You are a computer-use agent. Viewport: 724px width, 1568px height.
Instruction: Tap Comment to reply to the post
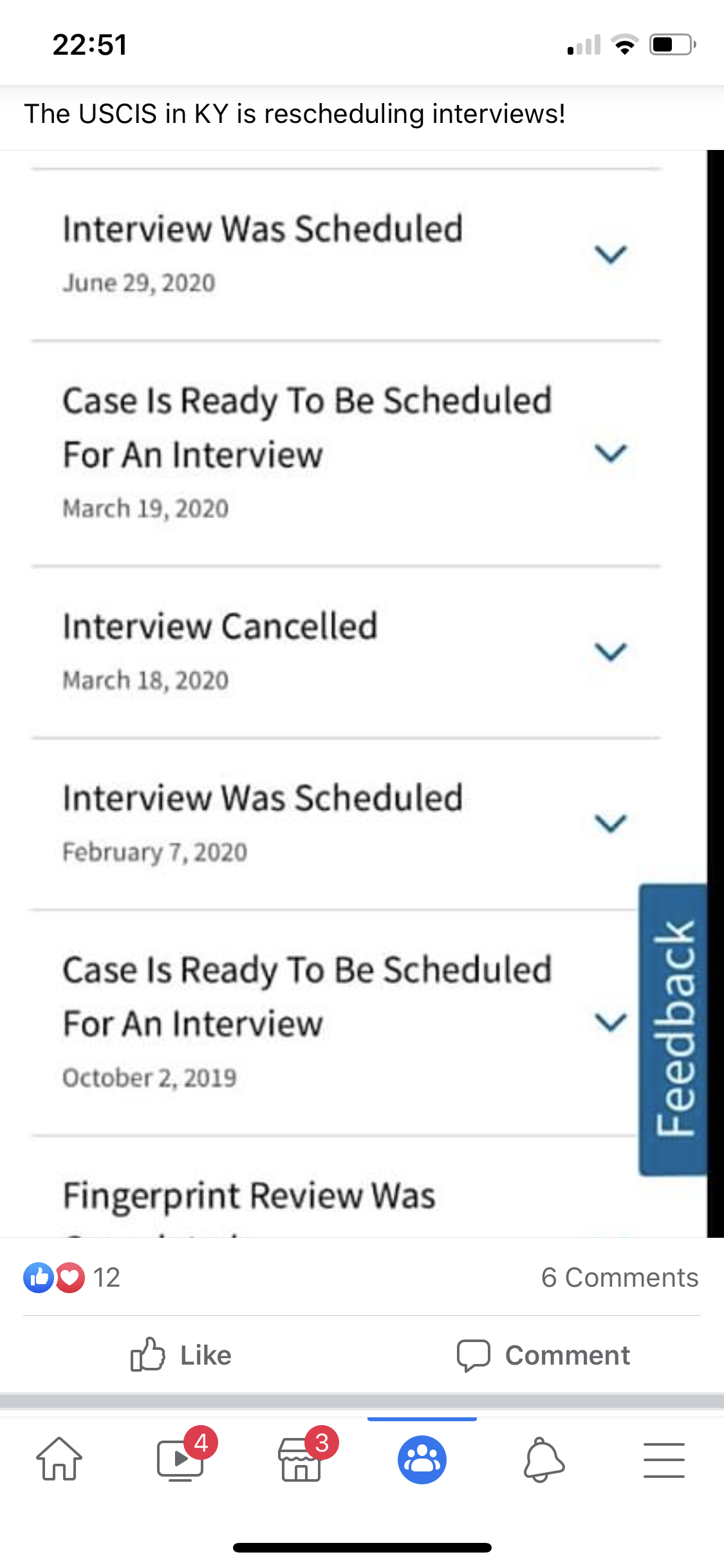tap(543, 1355)
